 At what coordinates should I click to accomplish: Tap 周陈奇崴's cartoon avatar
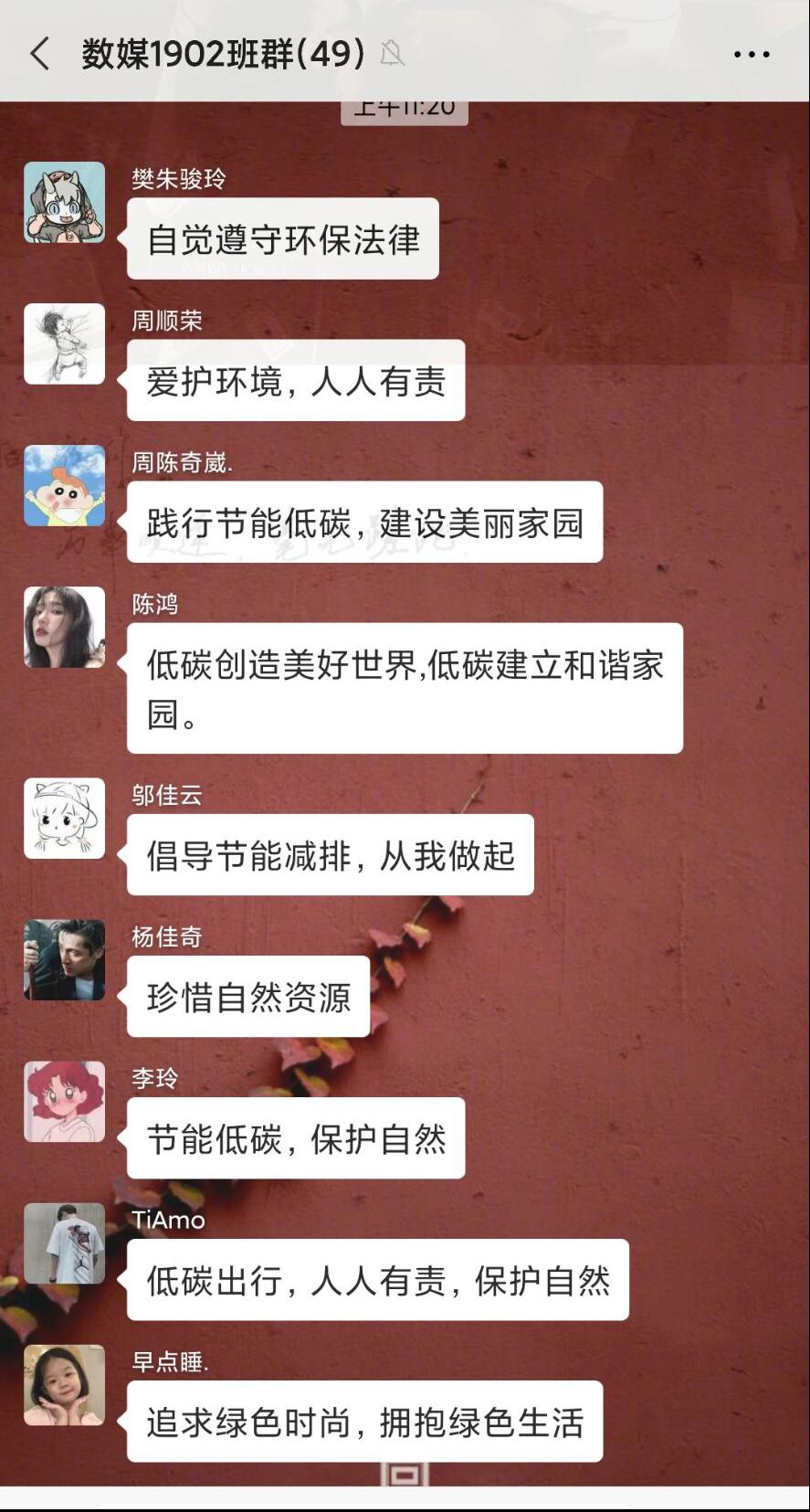pos(64,486)
